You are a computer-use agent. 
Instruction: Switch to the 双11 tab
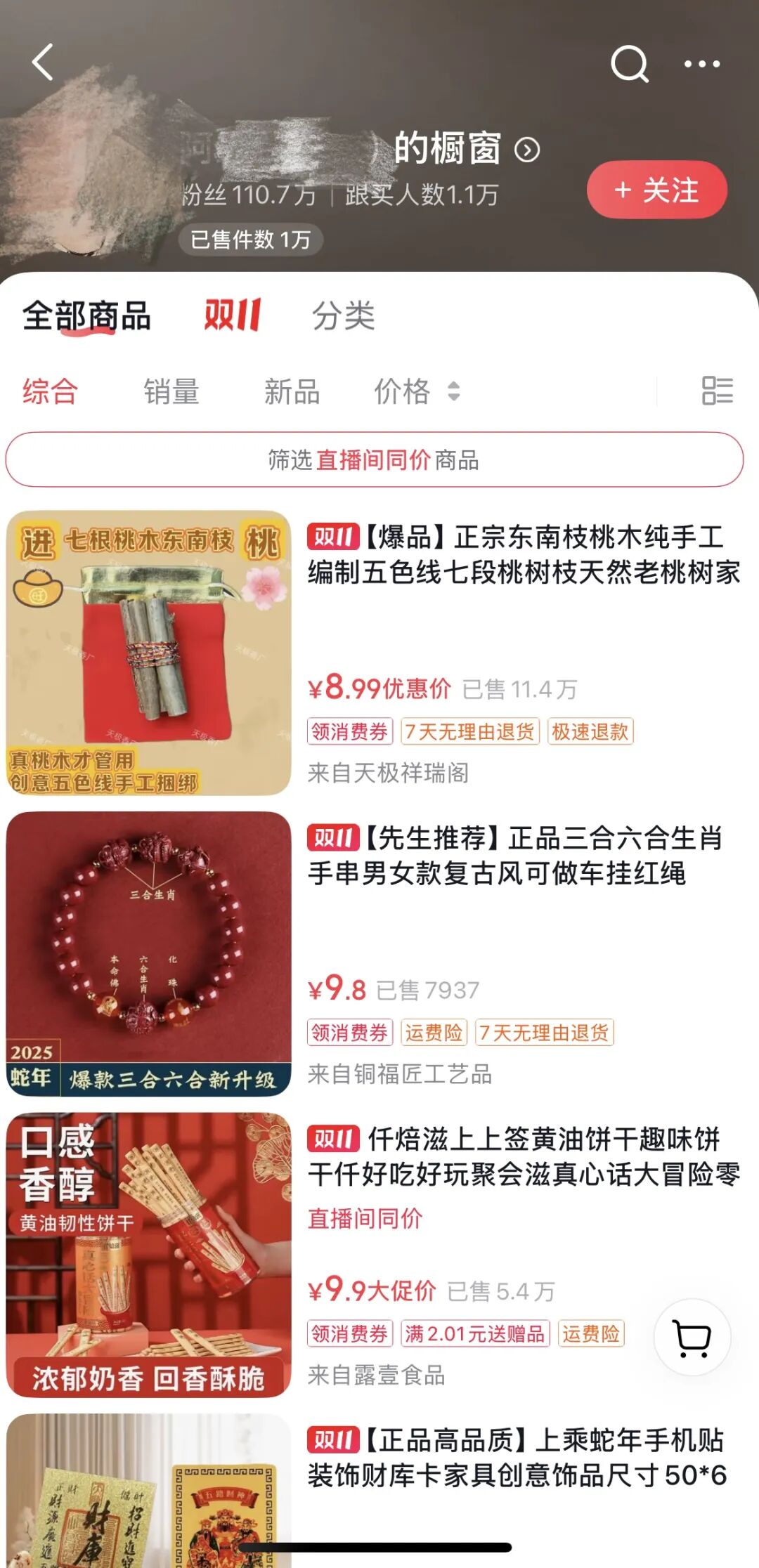point(233,315)
